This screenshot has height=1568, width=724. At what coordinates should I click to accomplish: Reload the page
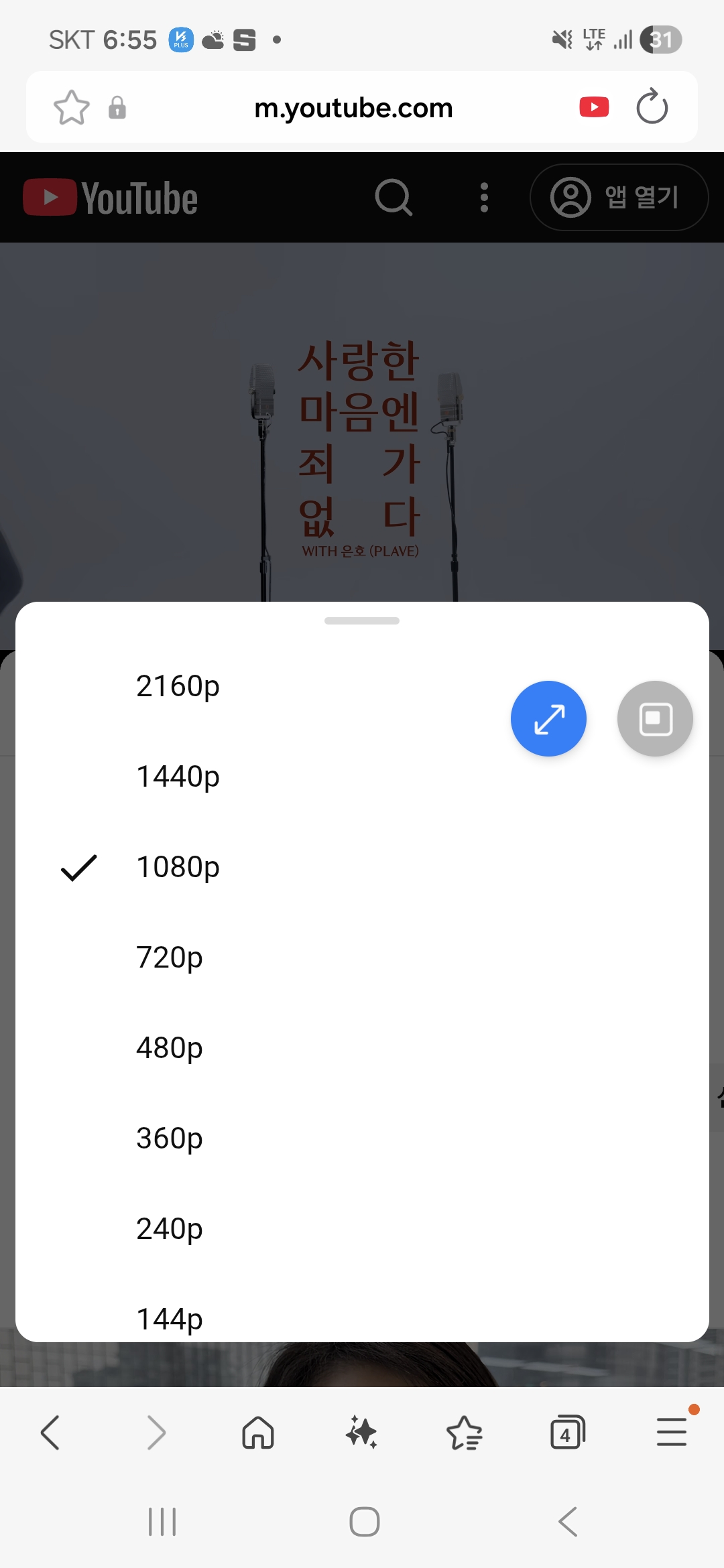652,107
